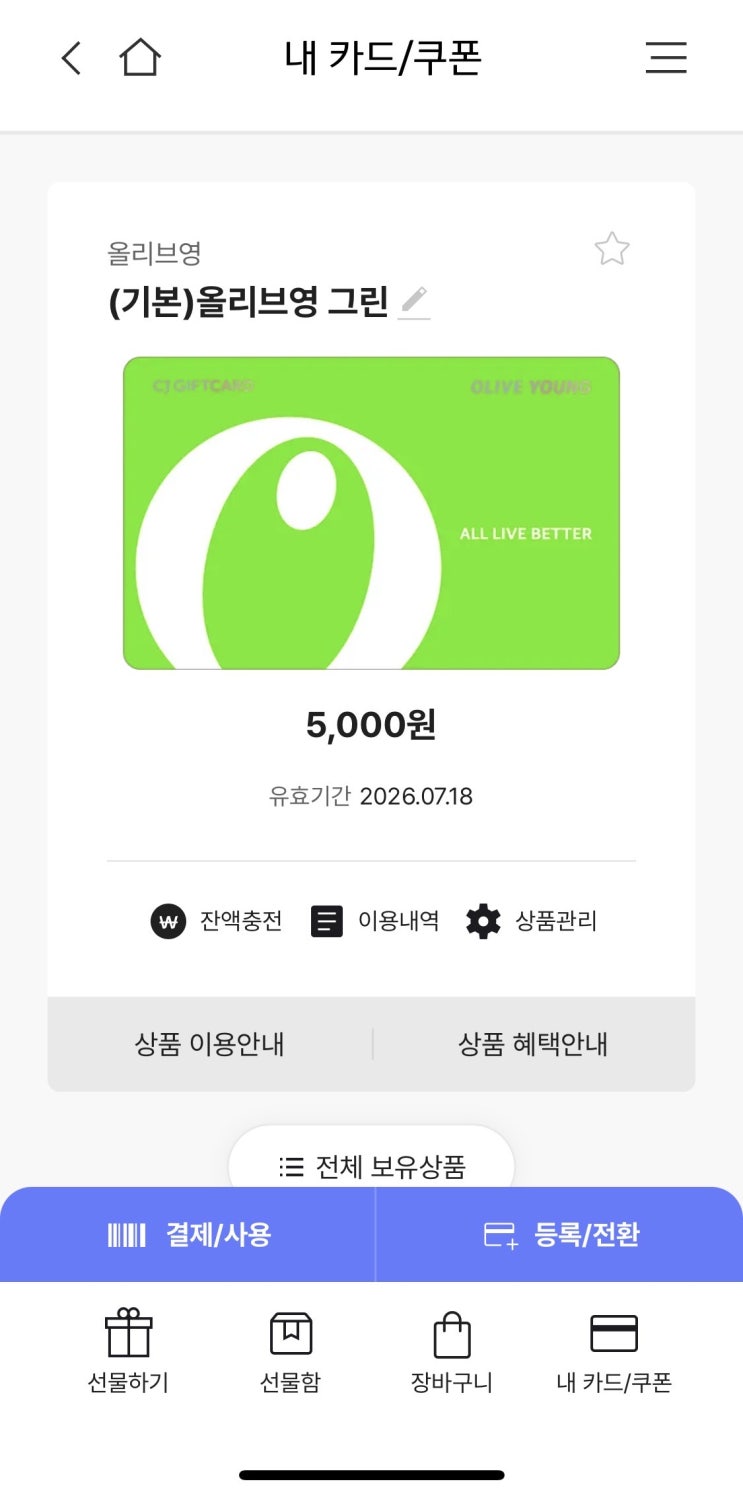The height and width of the screenshot is (1496, 743).
Task: Open the Olive Young green gift card
Action: point(371,513)
